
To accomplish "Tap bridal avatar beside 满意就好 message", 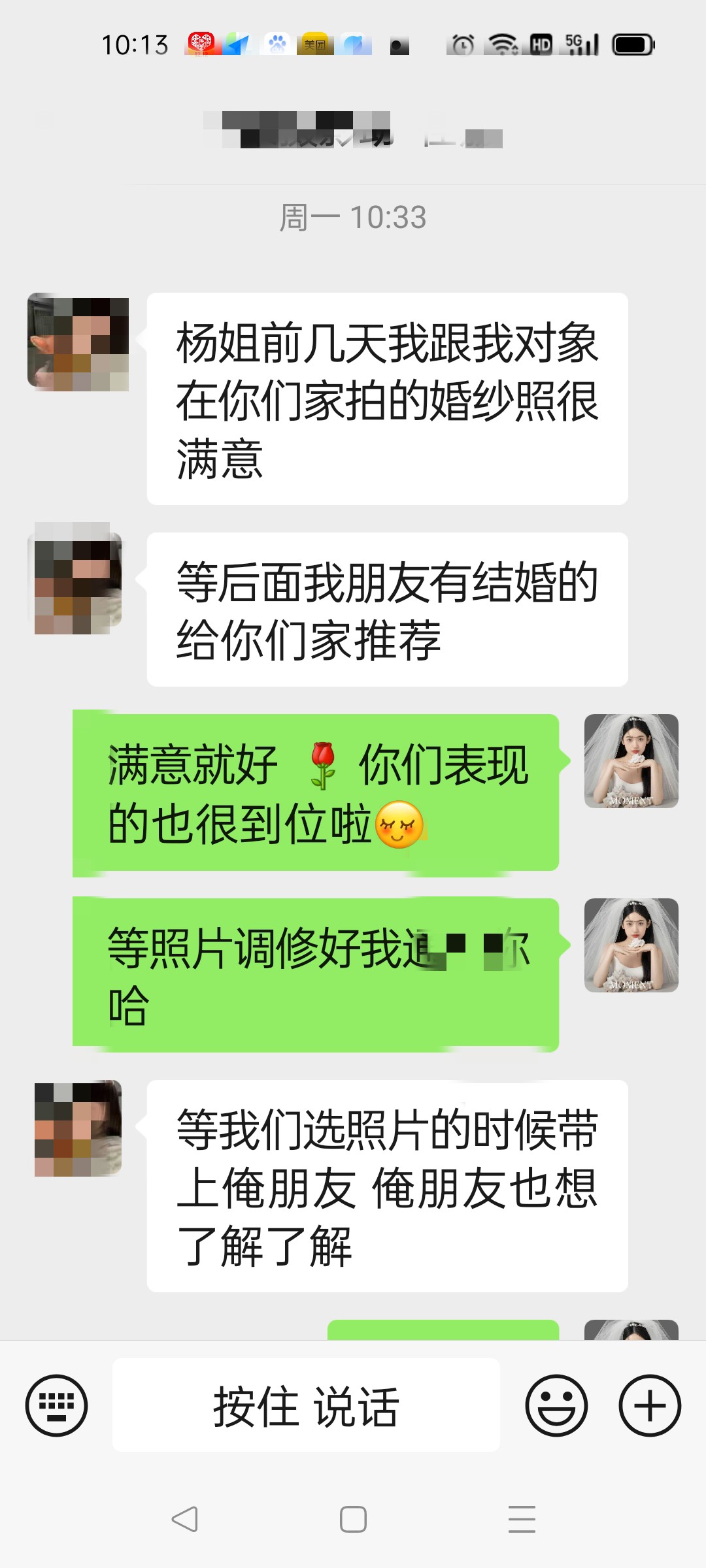I will tap(631, 761).
